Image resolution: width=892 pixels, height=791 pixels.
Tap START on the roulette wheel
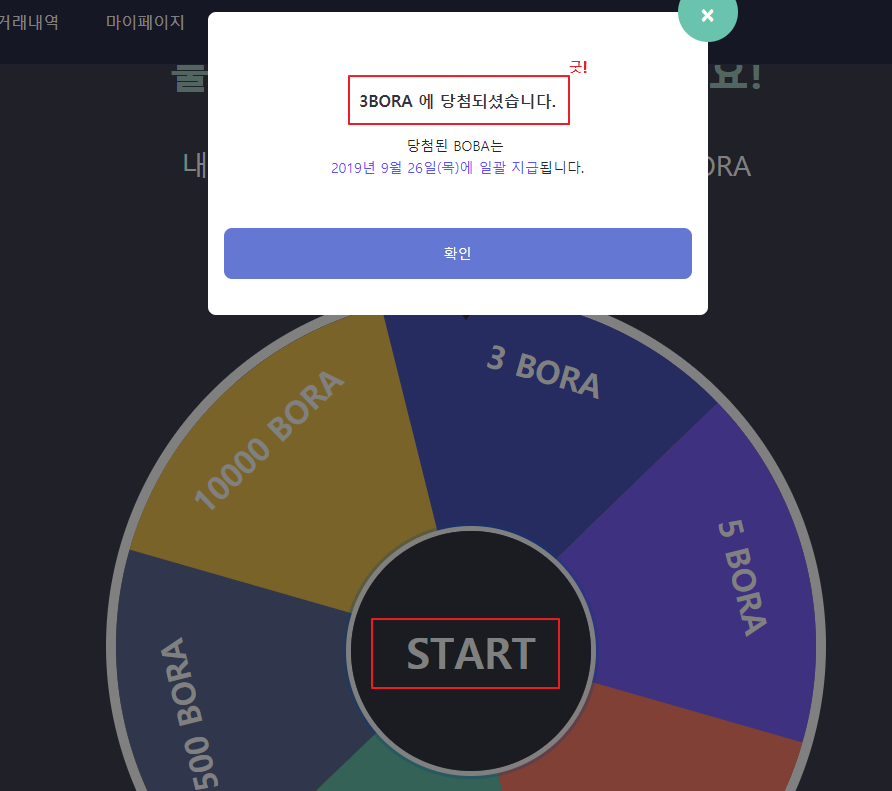[x=470, y=653]
